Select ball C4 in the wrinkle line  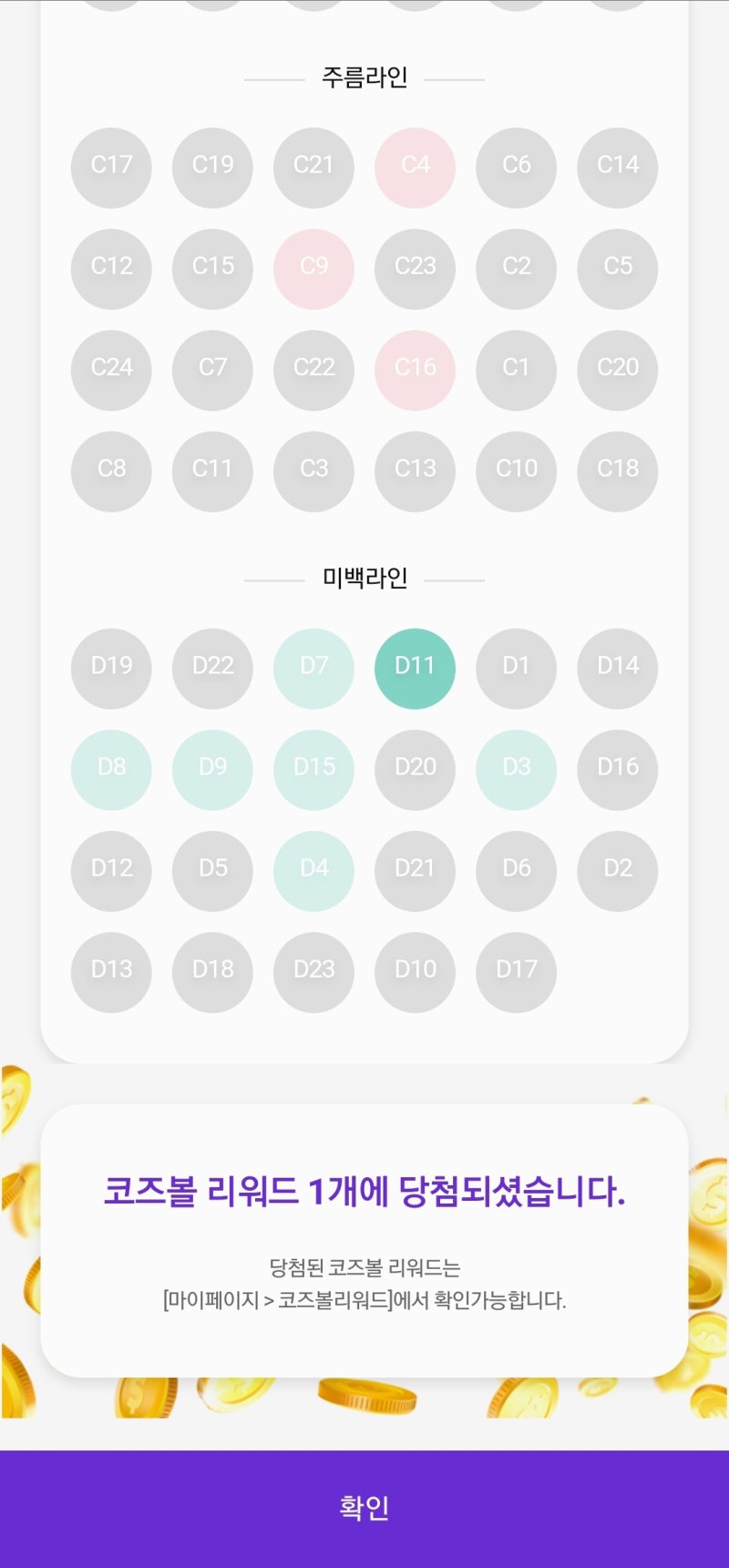tap(415, 167)
